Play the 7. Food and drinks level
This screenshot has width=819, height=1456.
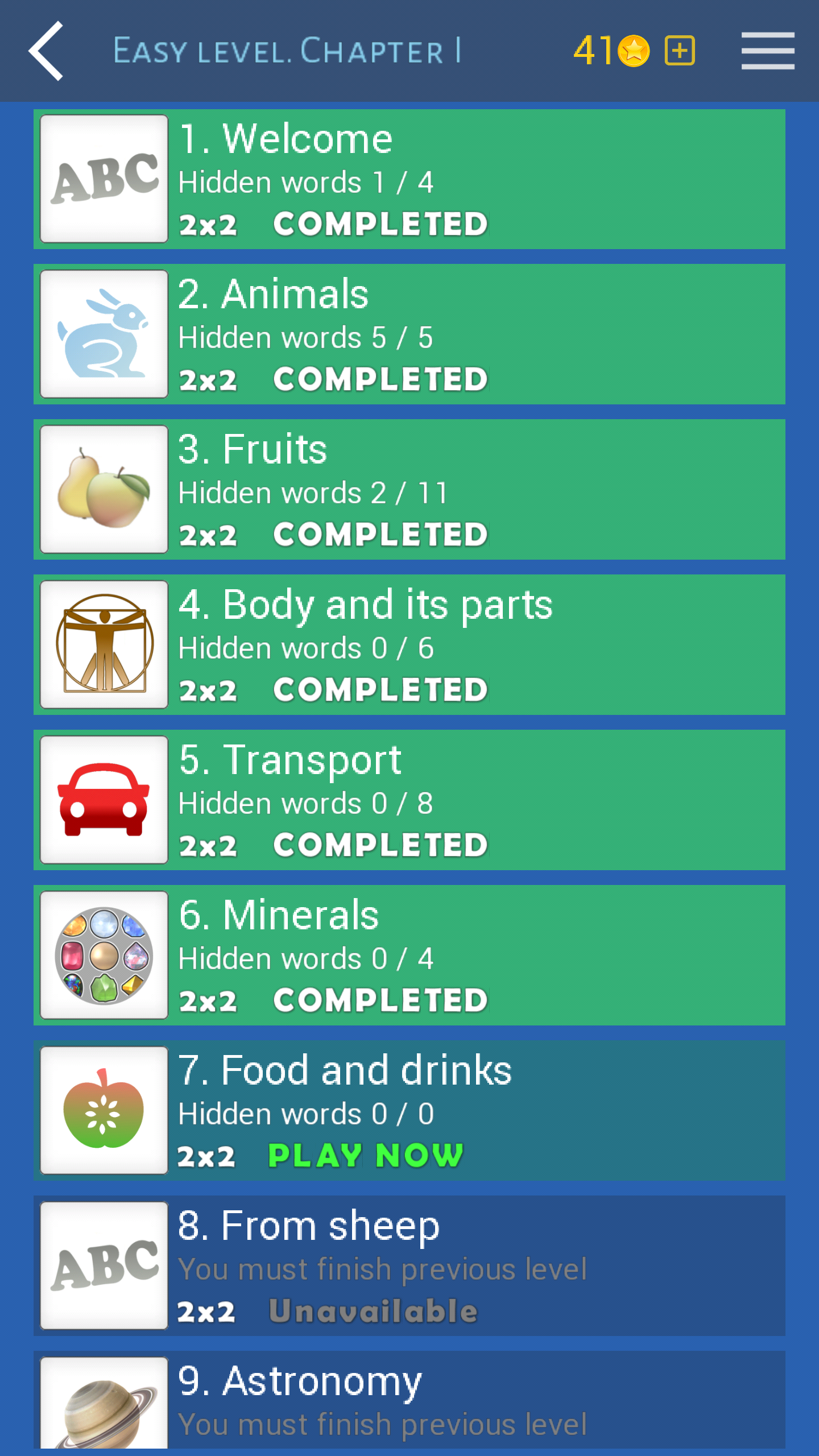[x=409, y=1111]
